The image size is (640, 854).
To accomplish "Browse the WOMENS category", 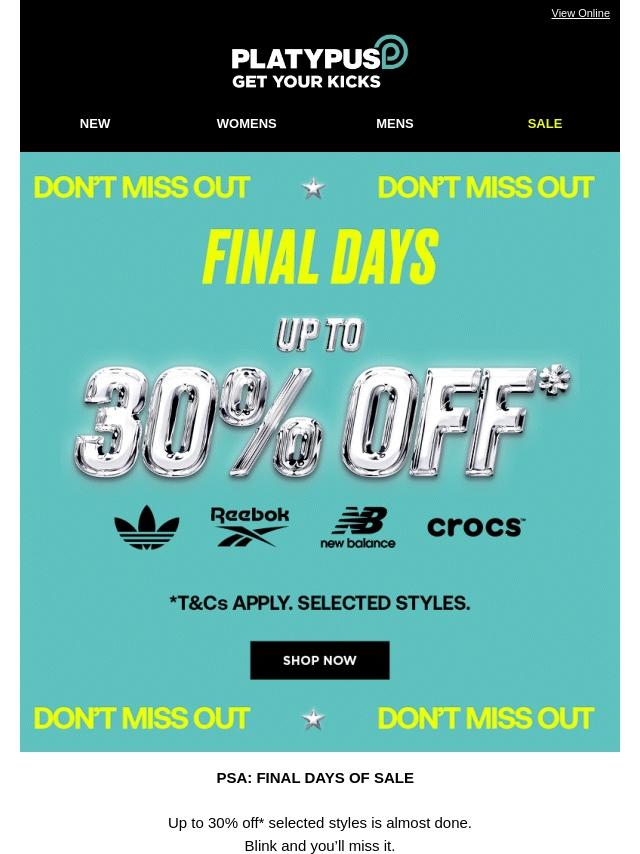I will [x=246, y=123].
